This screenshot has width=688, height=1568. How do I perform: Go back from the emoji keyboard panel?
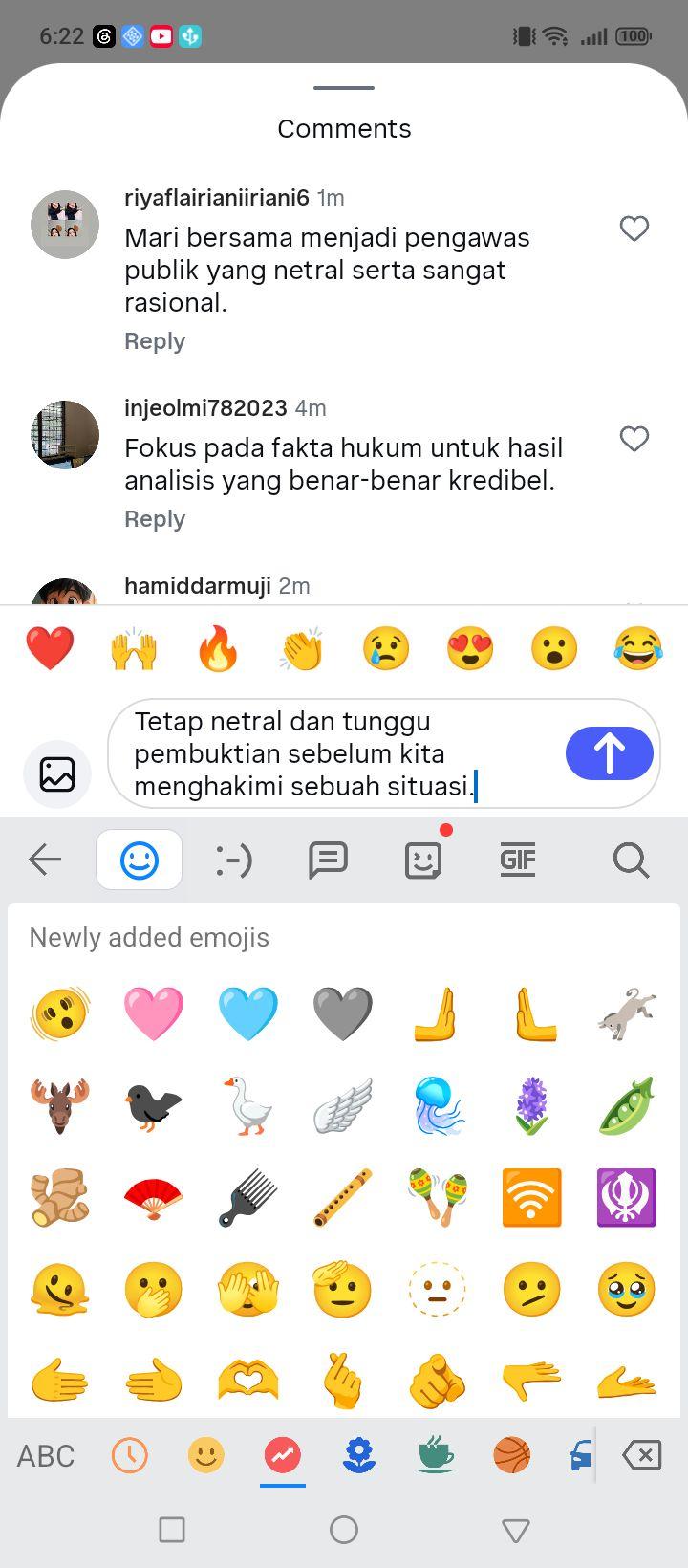pos(45,860)
